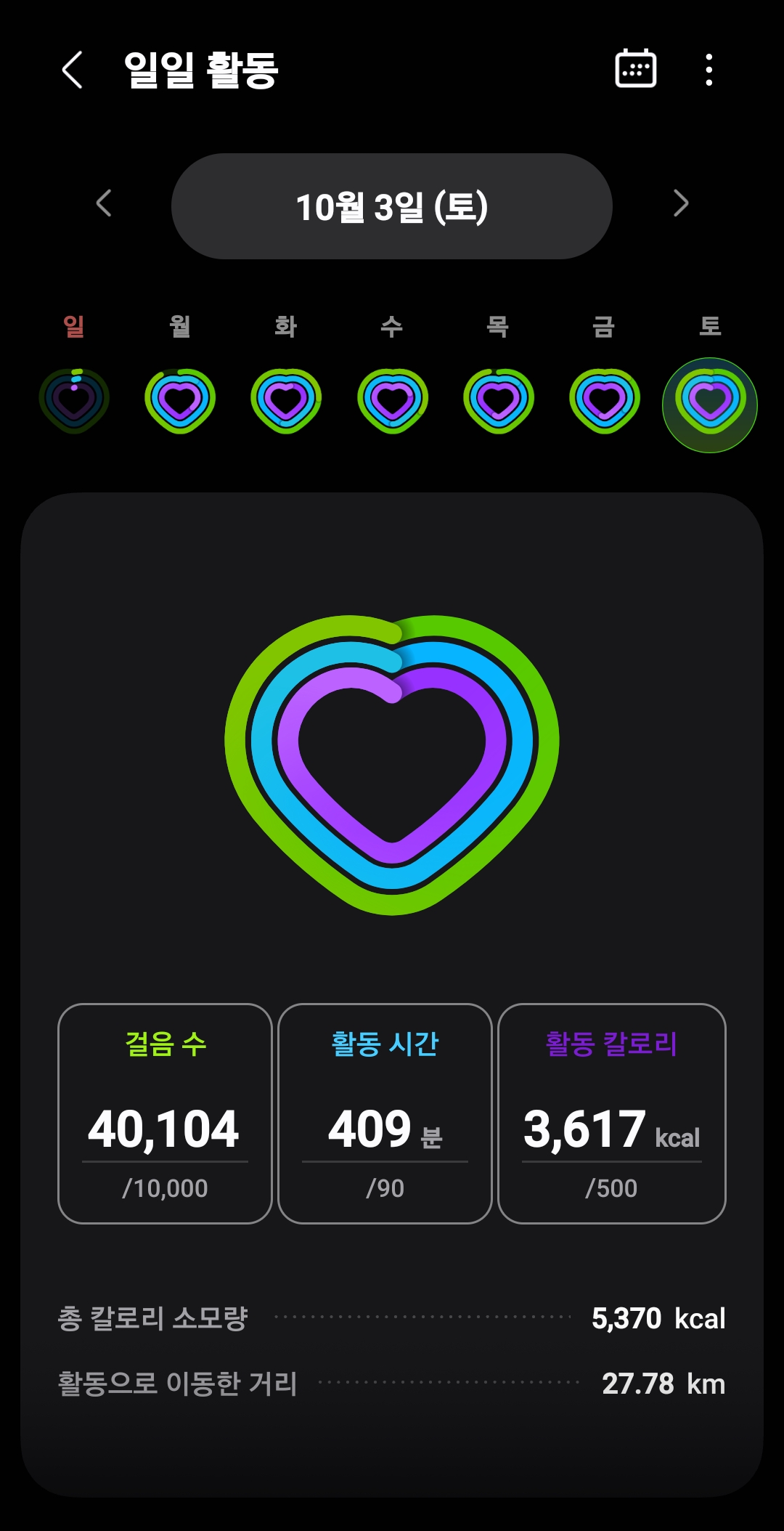
Task: Open the 걸음 수 steps card
Action: [x=165, y=1113]
